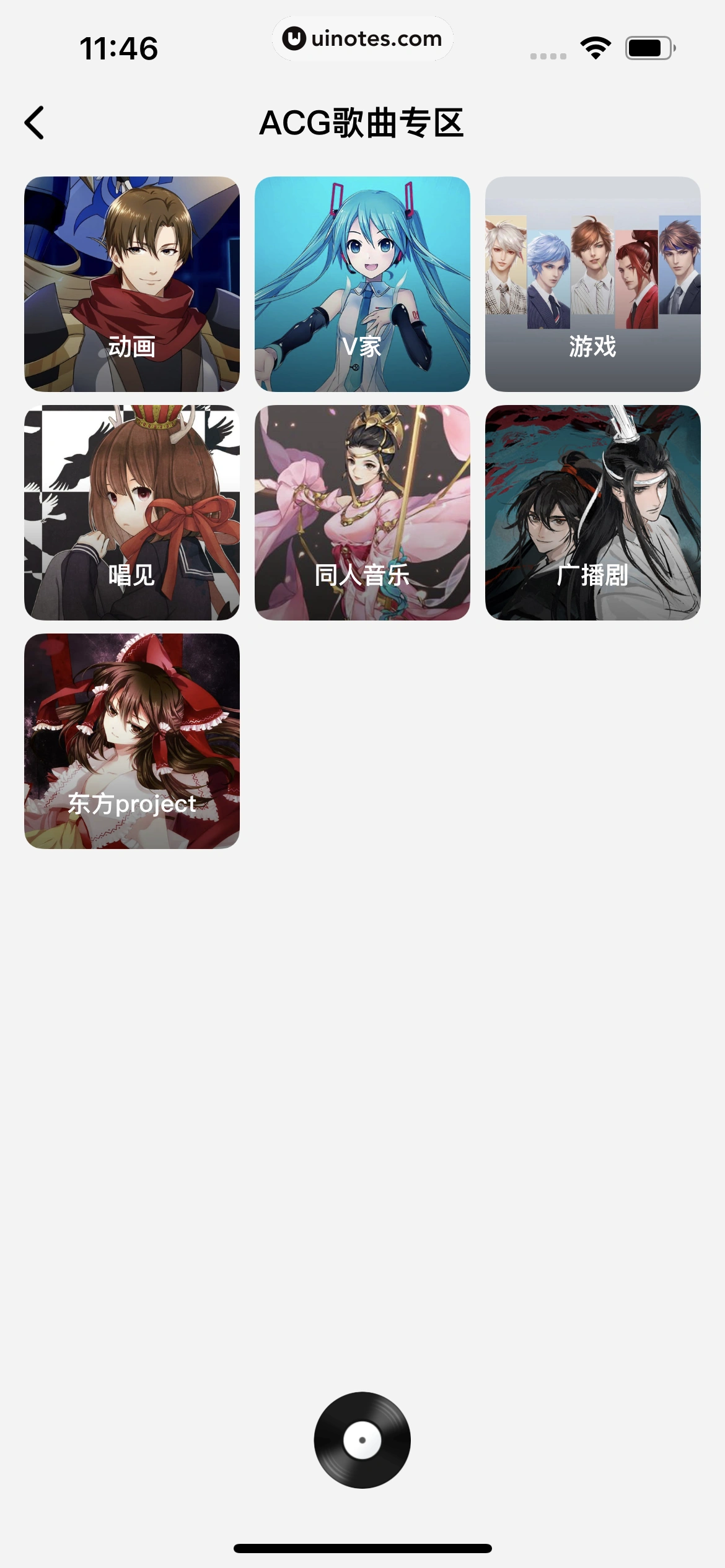Go back using the chevron arrow
The image size is (725, 1568).
click(x=35, y=123)
